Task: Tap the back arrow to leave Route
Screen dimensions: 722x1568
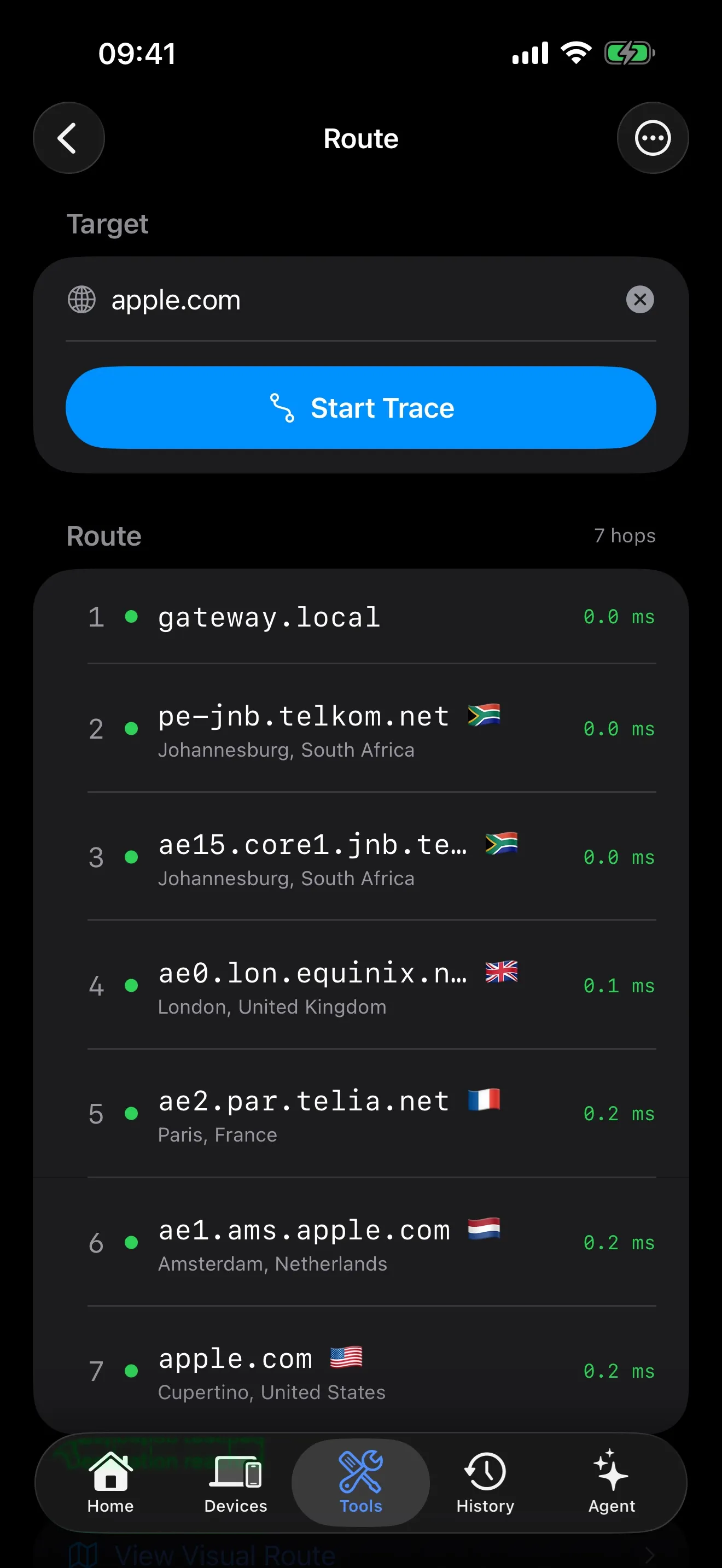Action: tap(69, 138)
